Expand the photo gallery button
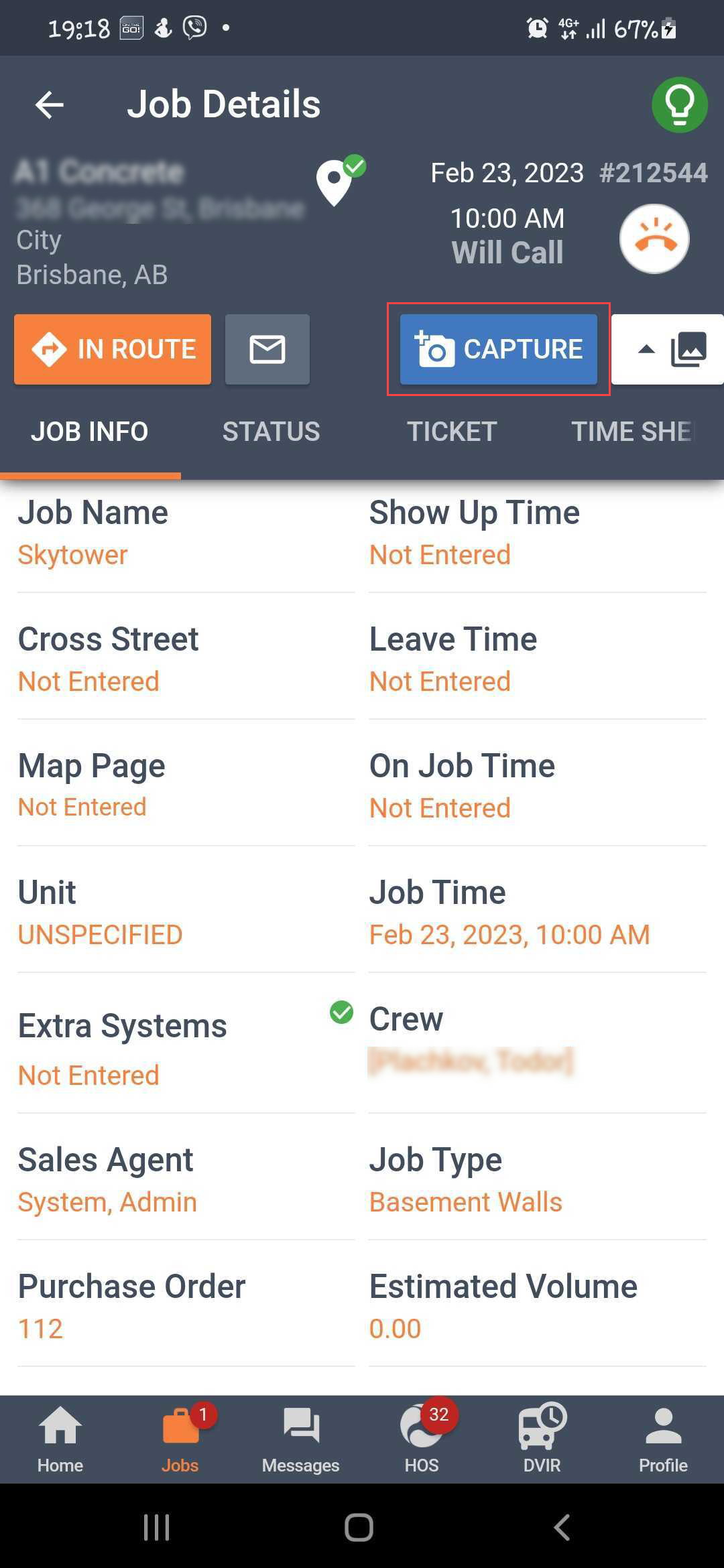 (668, 349)
